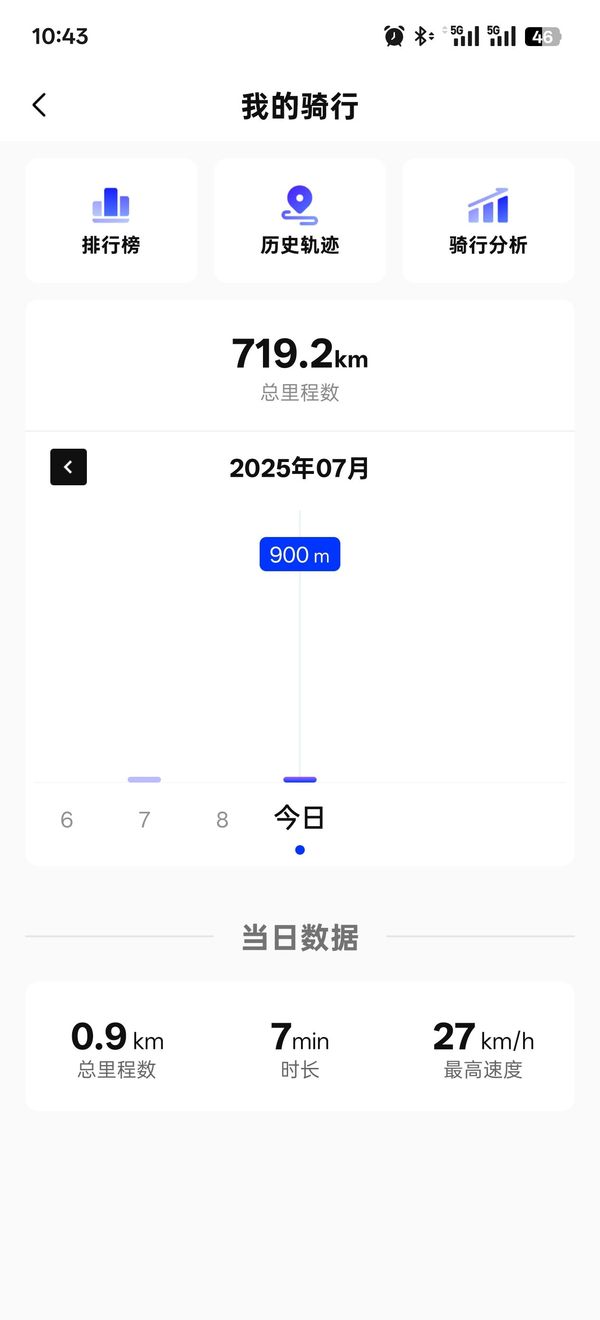This screenshot has height=1320, width=600.
Task: Go to the previous month from 2025年07月
Action: 69,467
